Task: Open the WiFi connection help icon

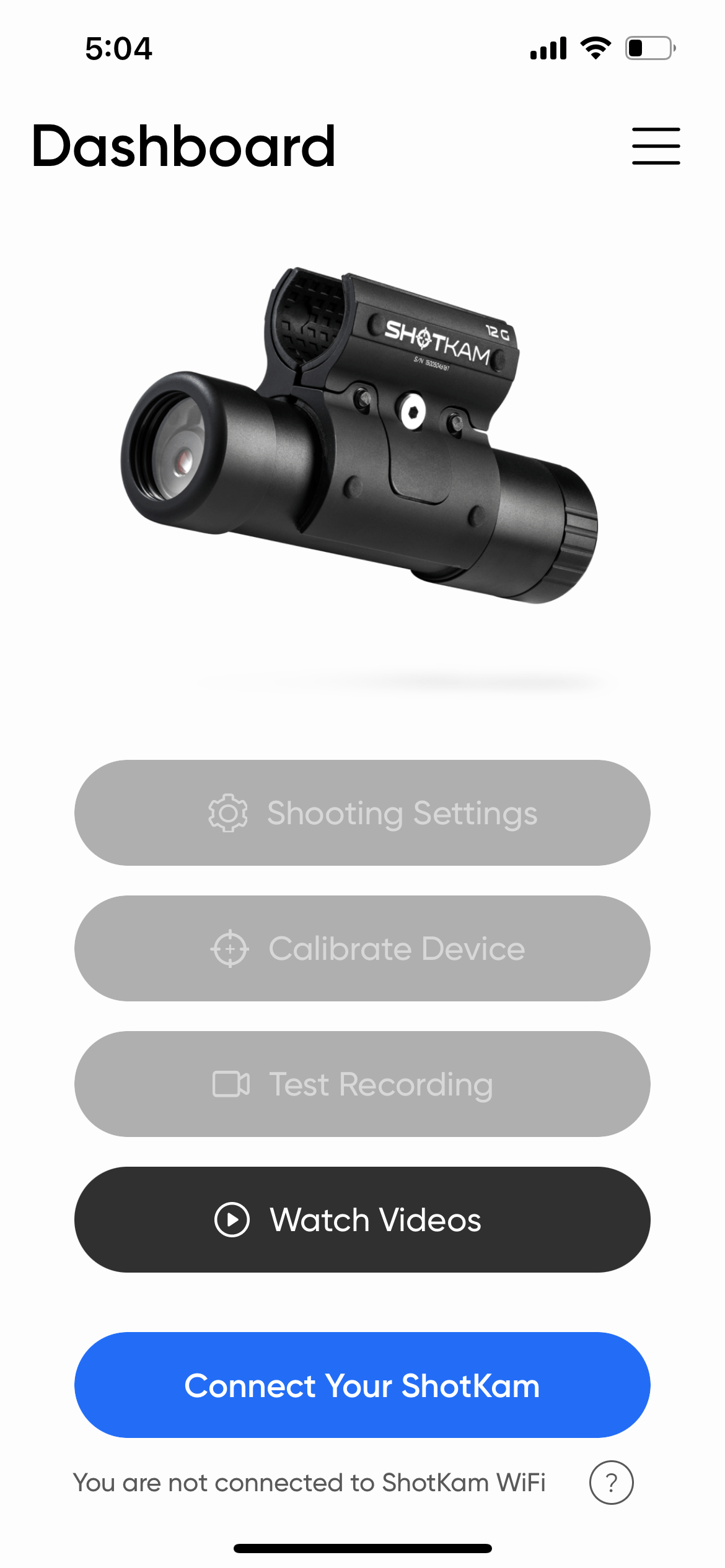Action: 611,1483
